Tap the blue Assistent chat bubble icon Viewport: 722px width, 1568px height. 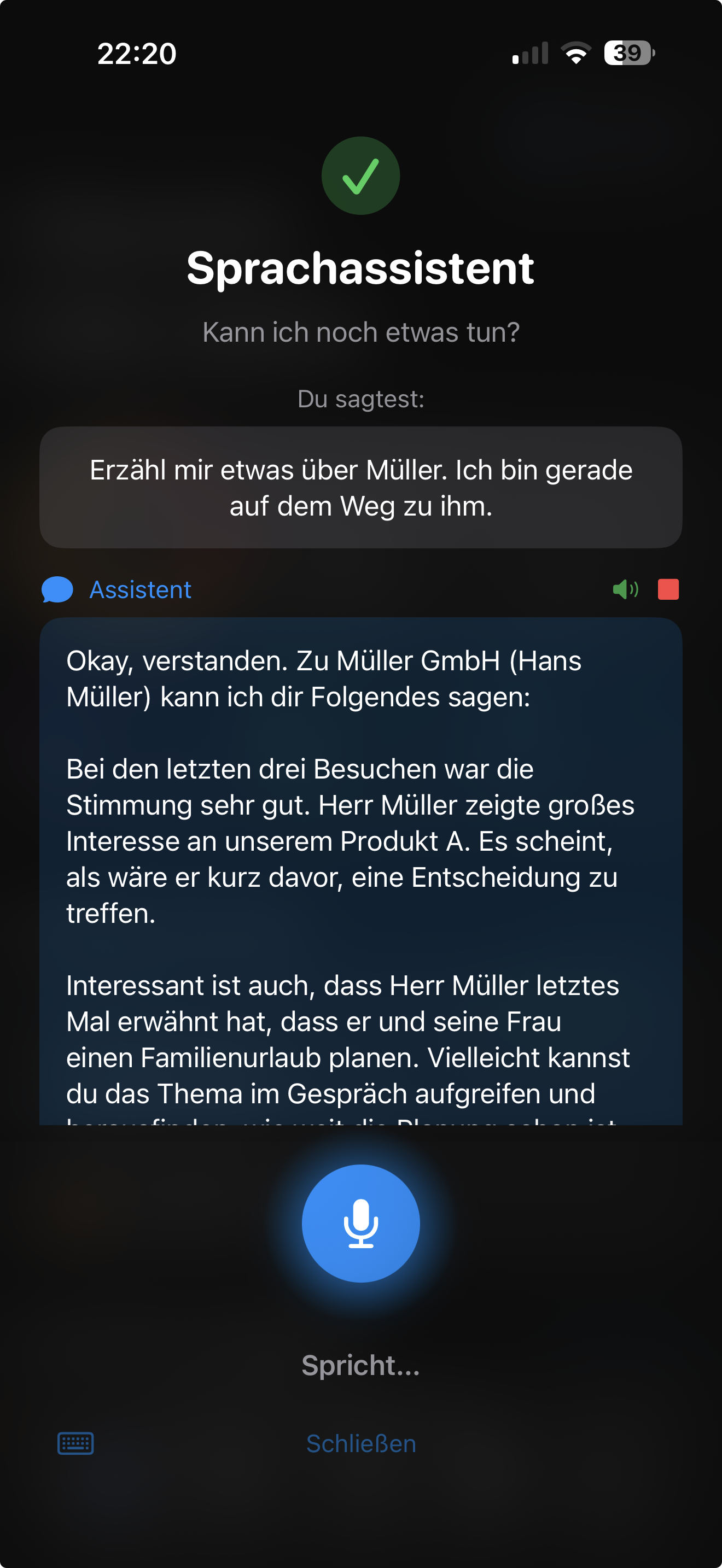(57, 589)
